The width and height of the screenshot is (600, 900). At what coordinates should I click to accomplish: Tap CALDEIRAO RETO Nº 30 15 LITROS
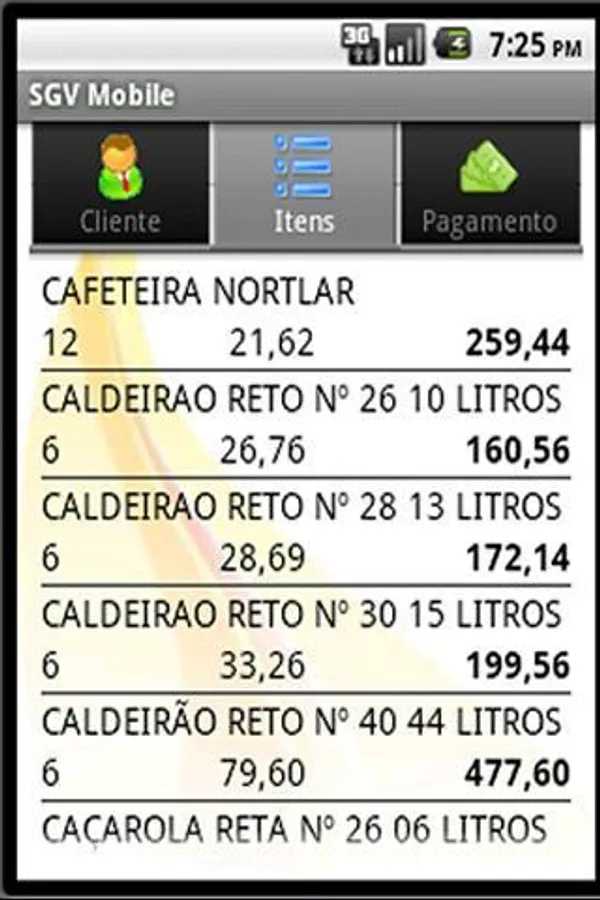[x=305, y=639]
